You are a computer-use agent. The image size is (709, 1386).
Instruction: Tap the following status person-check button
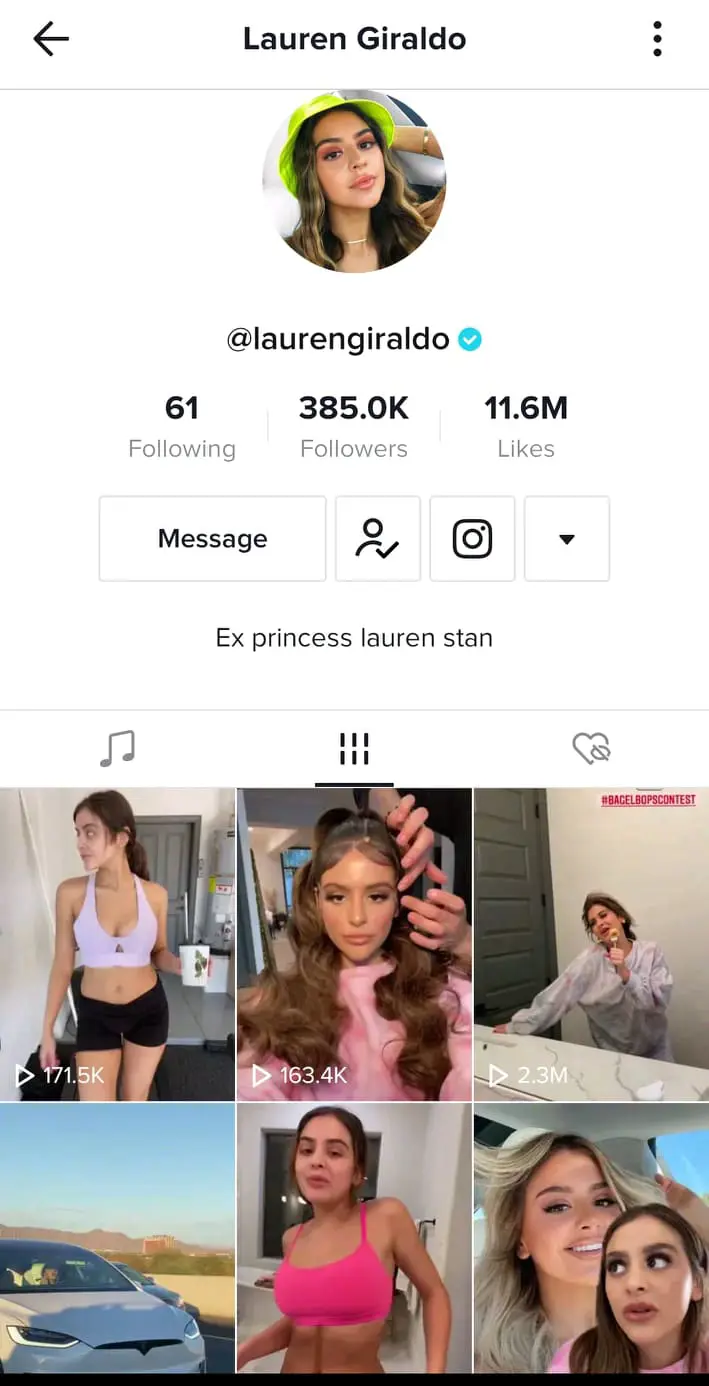(377, 539)
